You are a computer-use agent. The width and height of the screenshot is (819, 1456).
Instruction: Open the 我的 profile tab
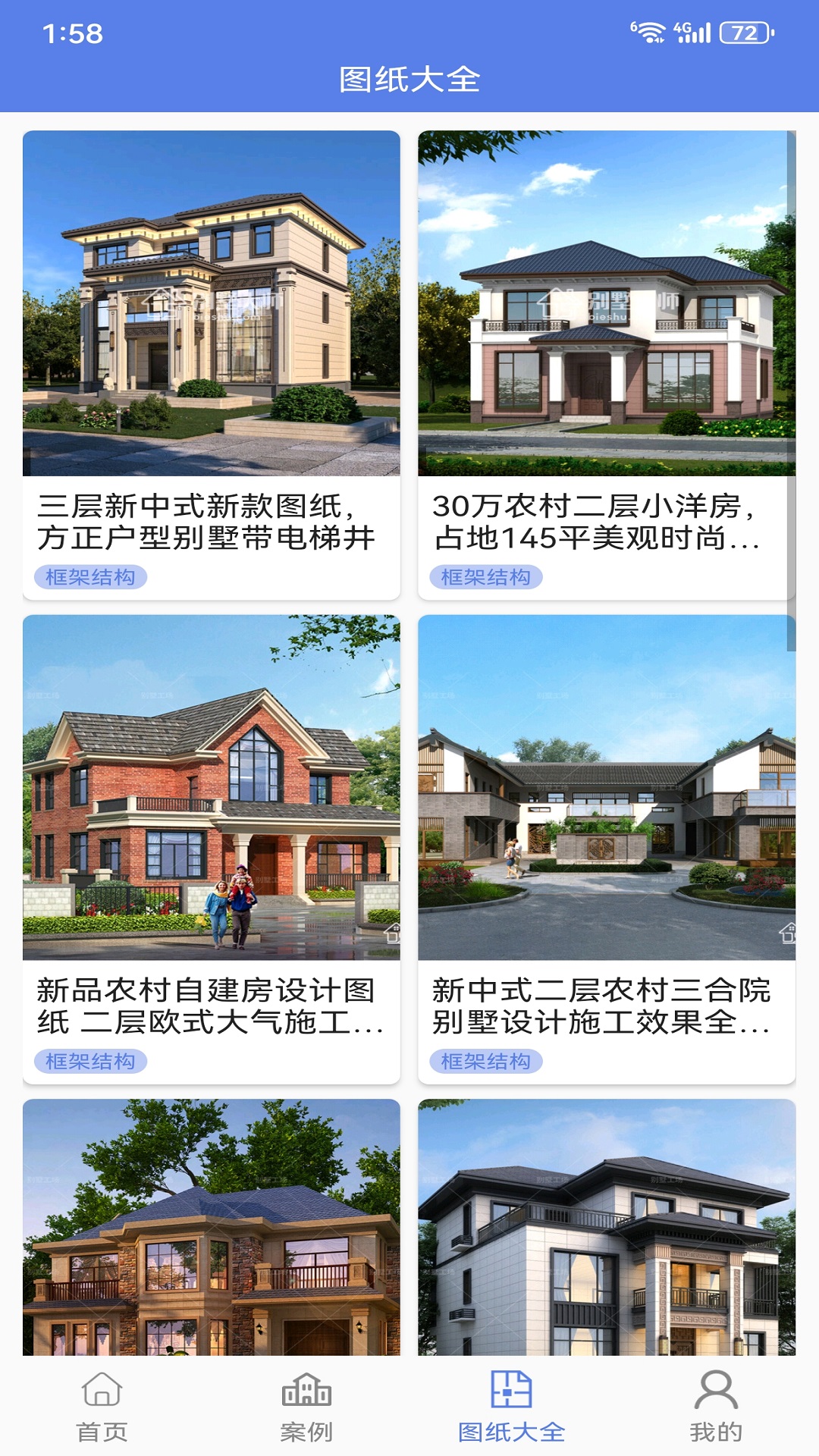716,1407
